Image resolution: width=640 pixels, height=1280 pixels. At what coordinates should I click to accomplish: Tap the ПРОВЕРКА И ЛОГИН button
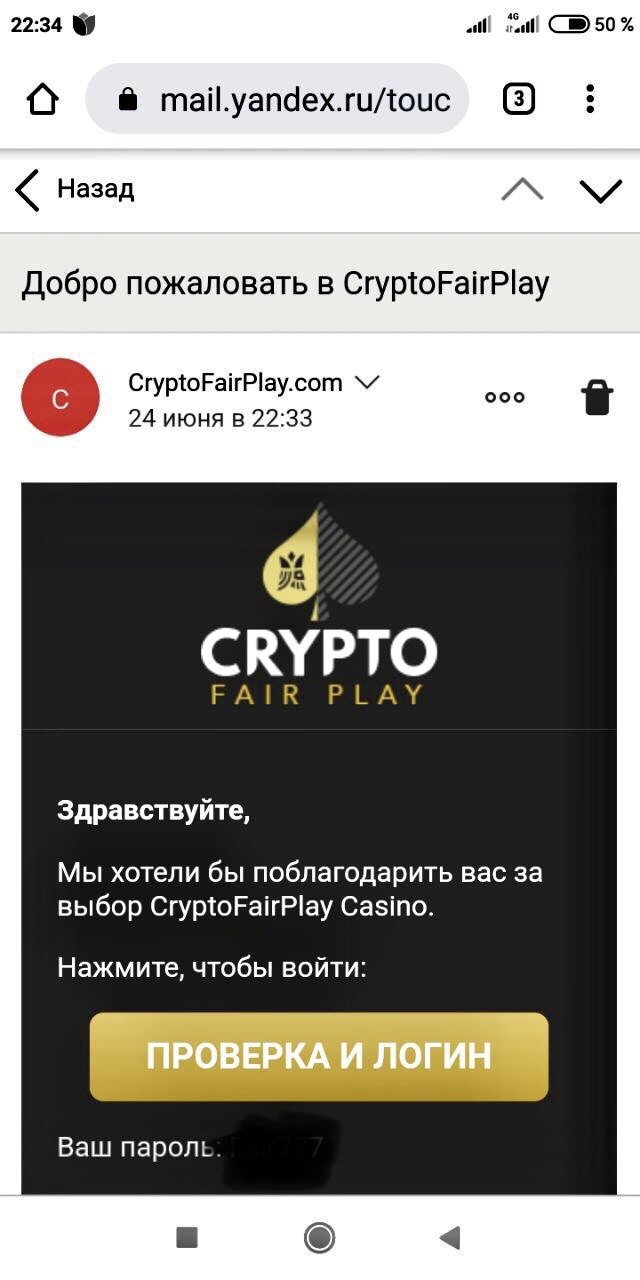(x=319, y=1056)
